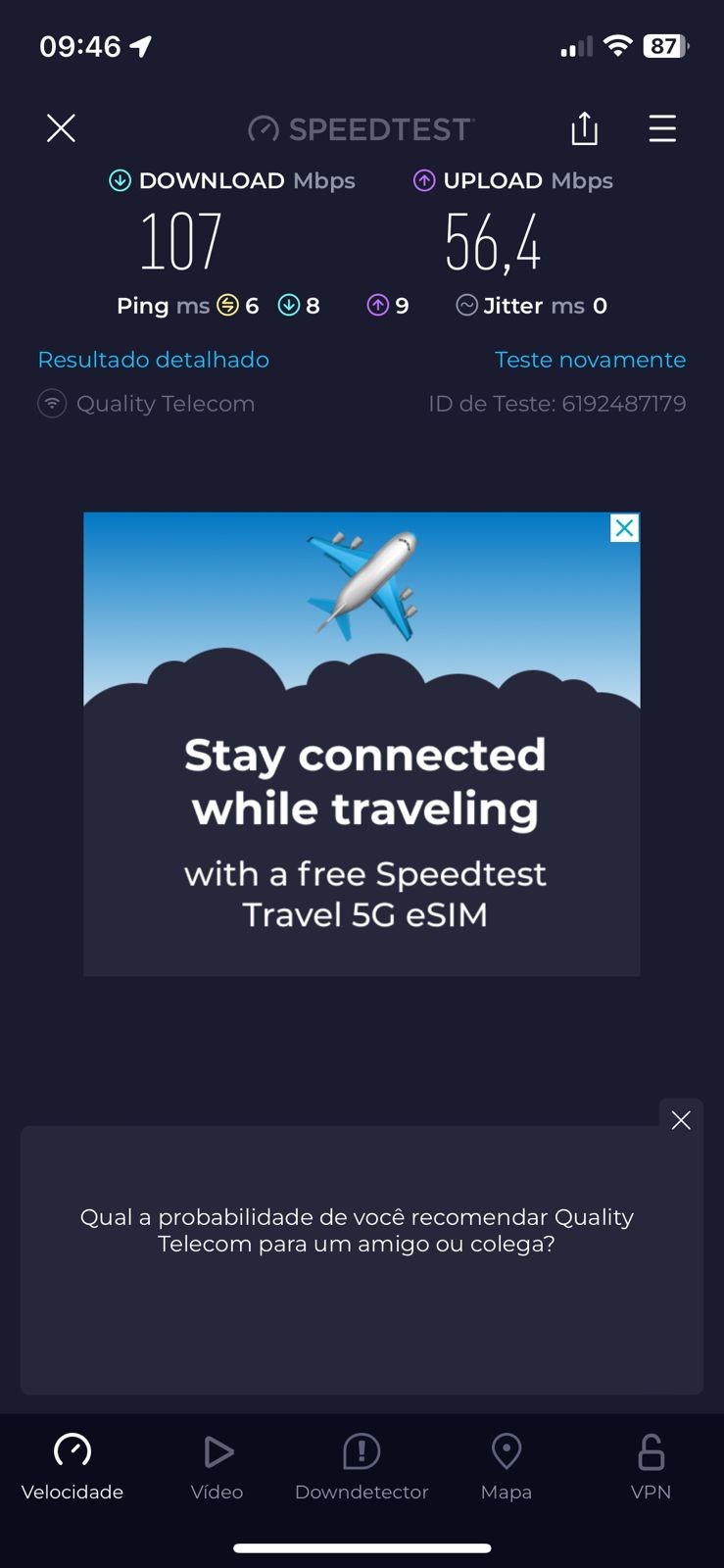724x1568 pixels.
Task: Open the hamburger menu
Action: pos(662,128)
